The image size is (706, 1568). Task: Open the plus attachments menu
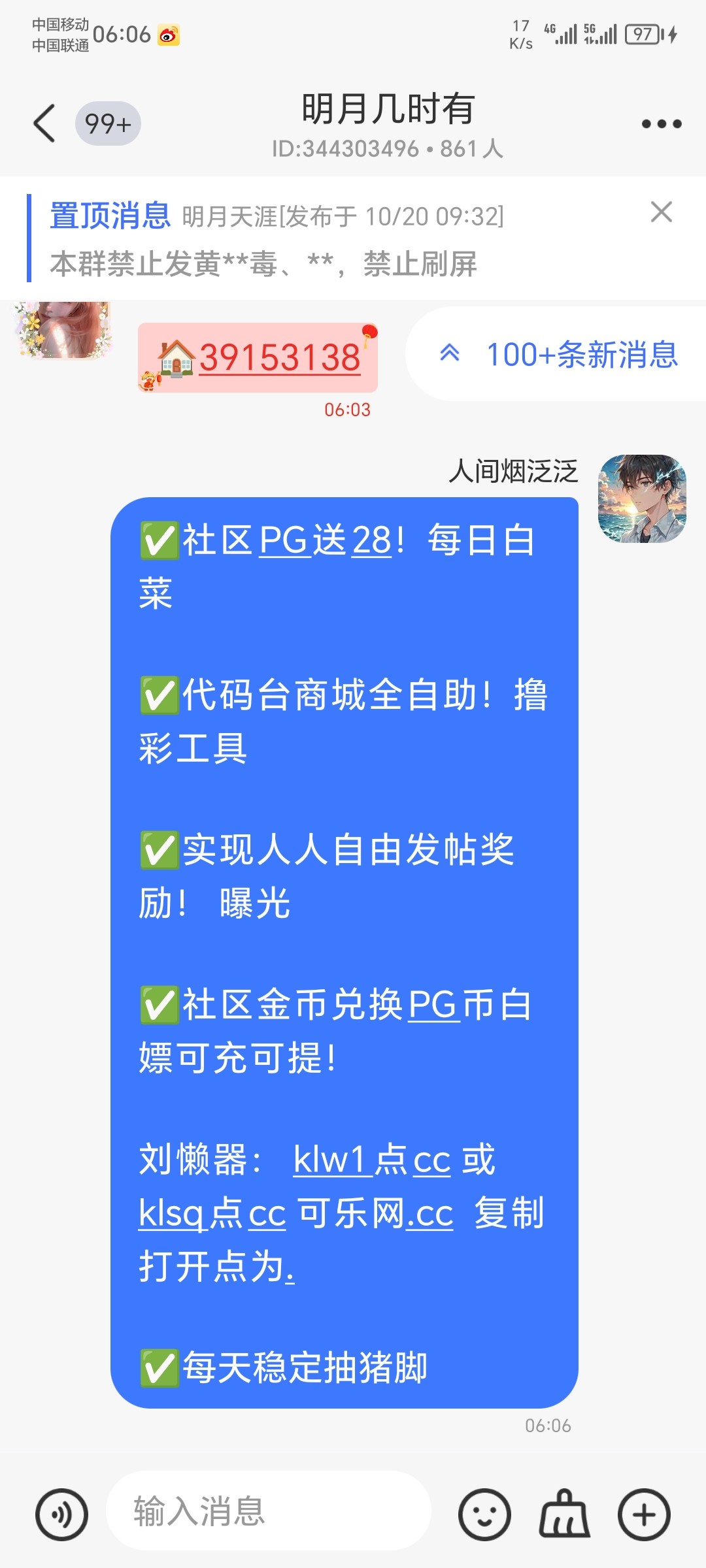click(x=644, y=1513)
